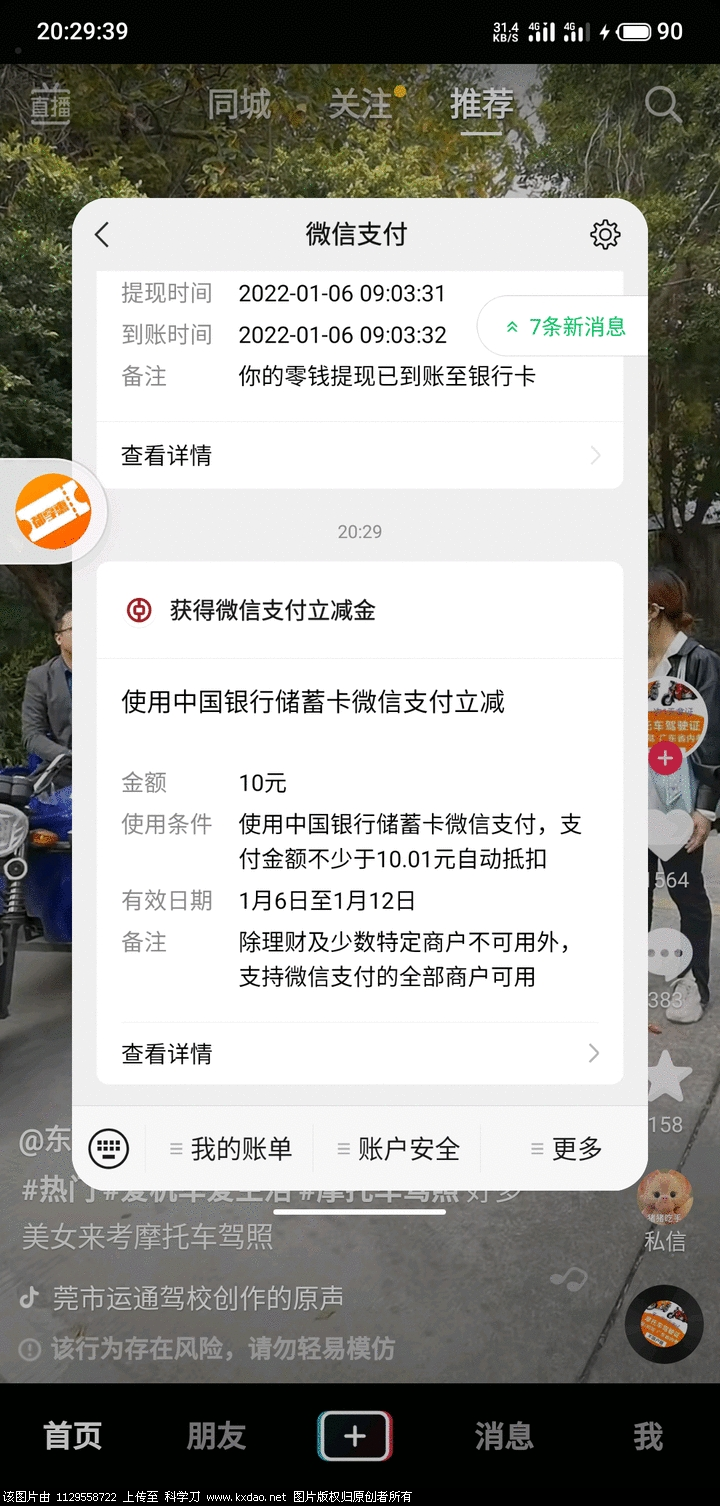Screen dimensions: 720x1506
Task: Go back from WeChat Pay window
Action: [x=102, y=235]
